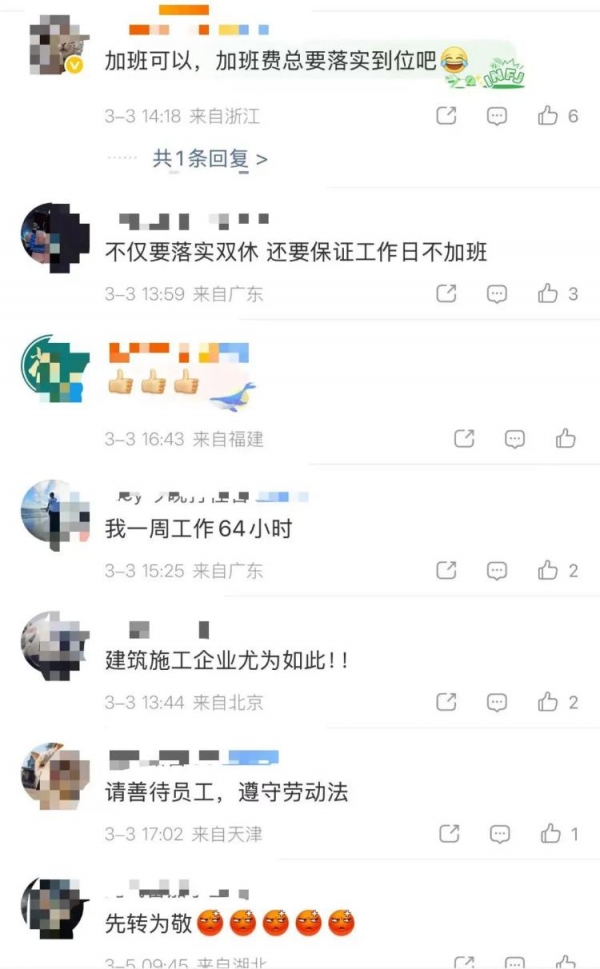
Task: Reply to the comment 加班可以，加班费总要落实到位吧
Action: click(x=497, y=116)
